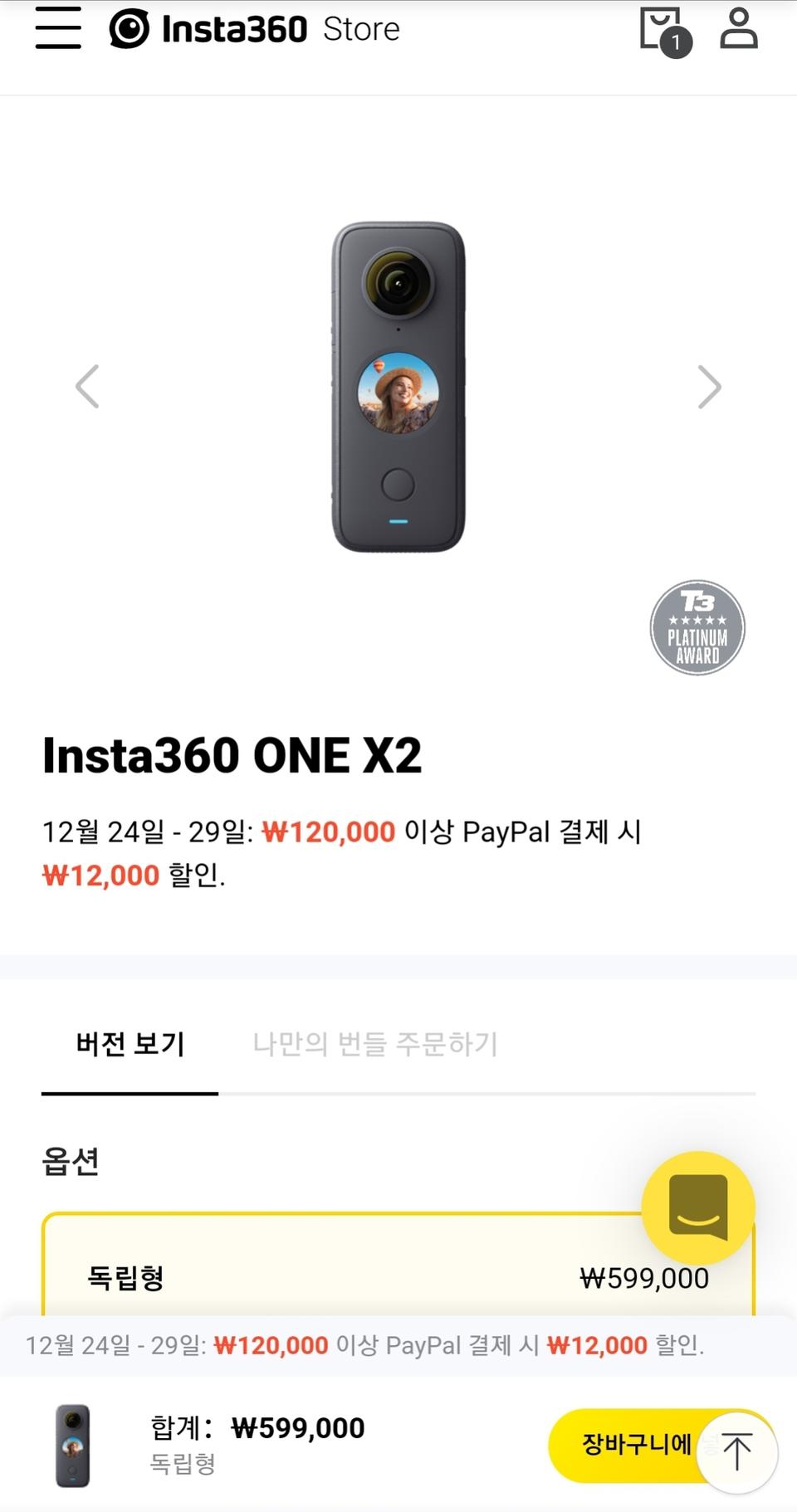Show next product image with right chevron
This screenshot has height=1512, width=797.
[711, 386]
